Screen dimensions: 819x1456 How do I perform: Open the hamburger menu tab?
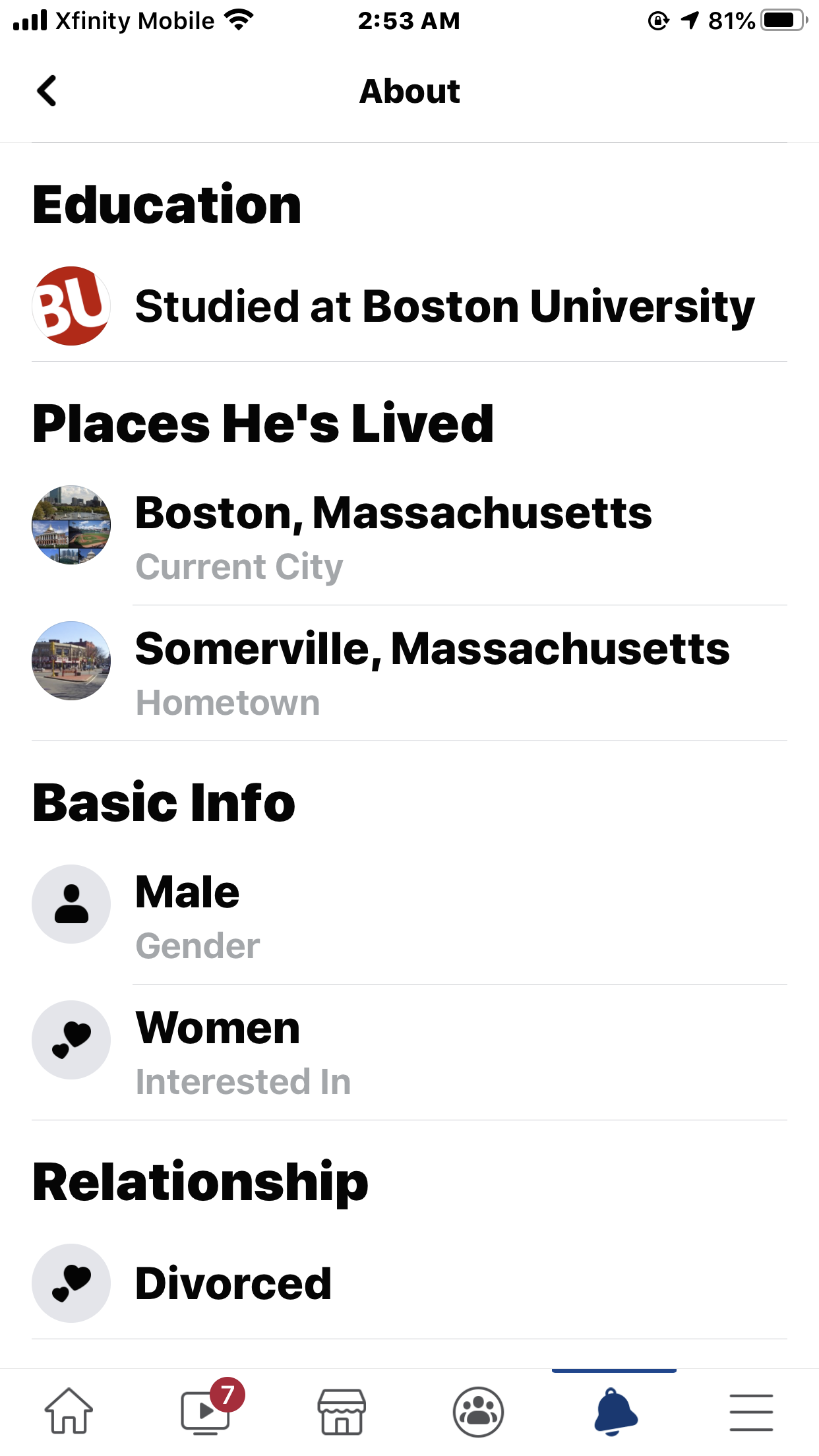click(x=751, y=1411)
